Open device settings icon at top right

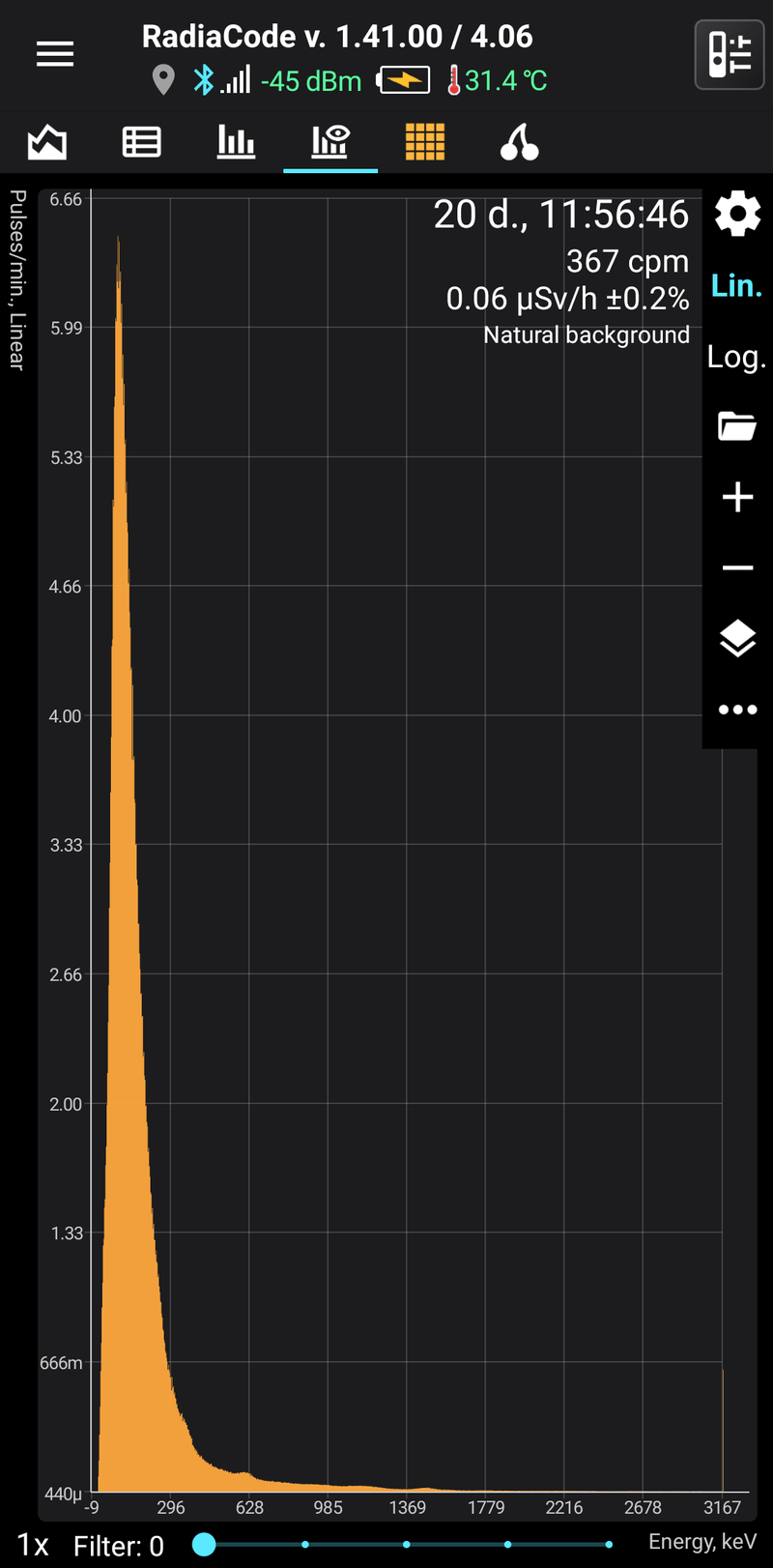pyautogui.click(x=730, y=55)
